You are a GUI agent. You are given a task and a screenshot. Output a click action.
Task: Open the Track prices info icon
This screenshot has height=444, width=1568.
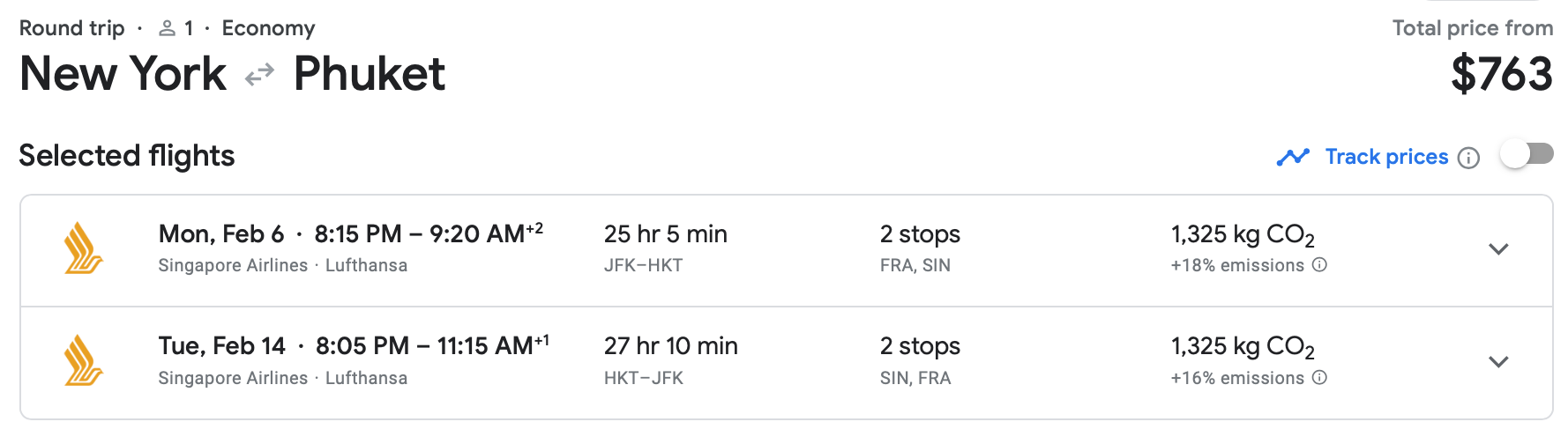pos(1468,158)
